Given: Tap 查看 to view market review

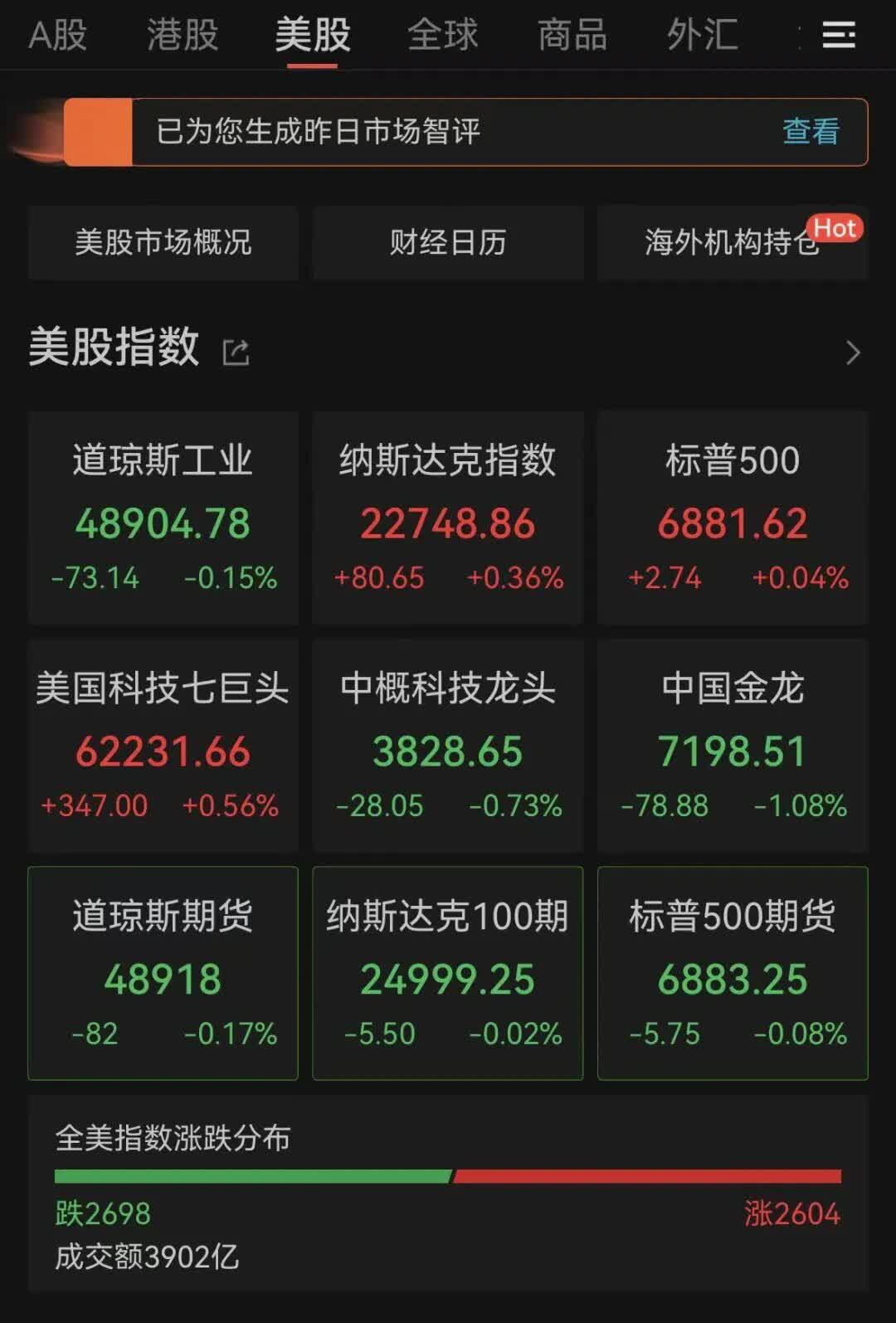Looking at the screenshot, I should tap(811, 131).
